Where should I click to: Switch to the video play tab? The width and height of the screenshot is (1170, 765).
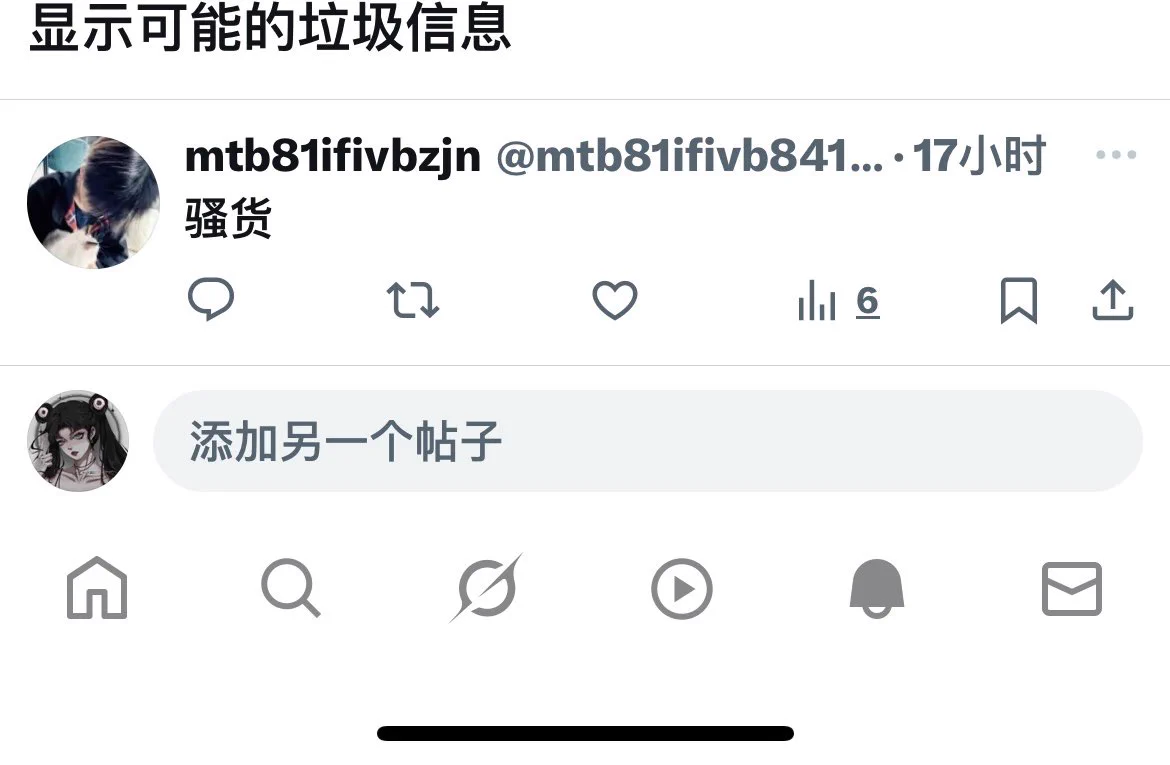tap(682, 588)
